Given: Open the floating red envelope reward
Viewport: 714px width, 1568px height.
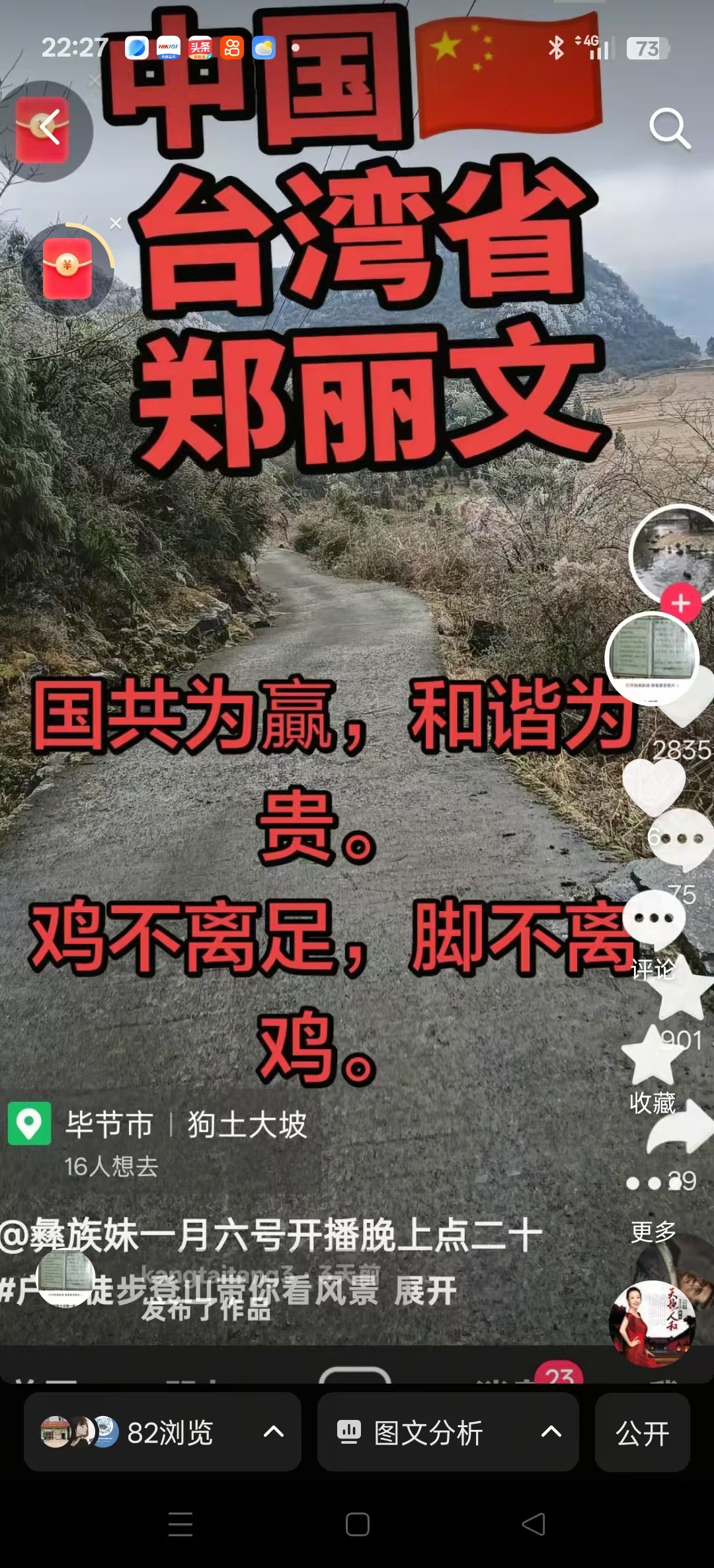Looking at the screenshot, I should pos(67,268).
